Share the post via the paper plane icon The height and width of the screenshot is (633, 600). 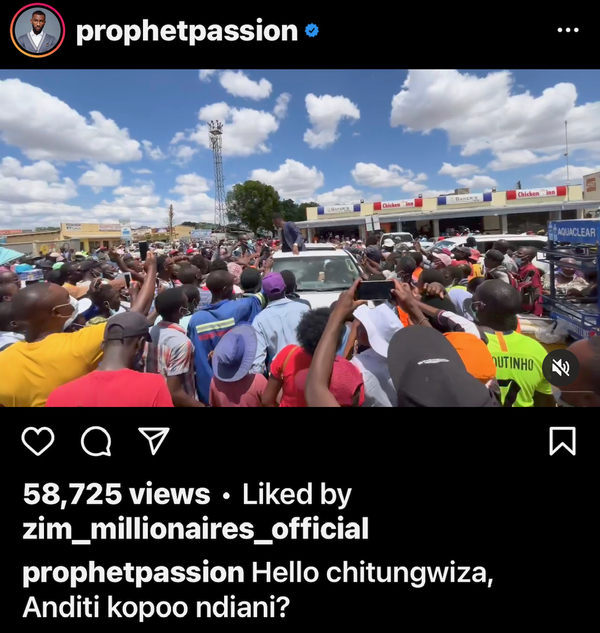(153, 440)
